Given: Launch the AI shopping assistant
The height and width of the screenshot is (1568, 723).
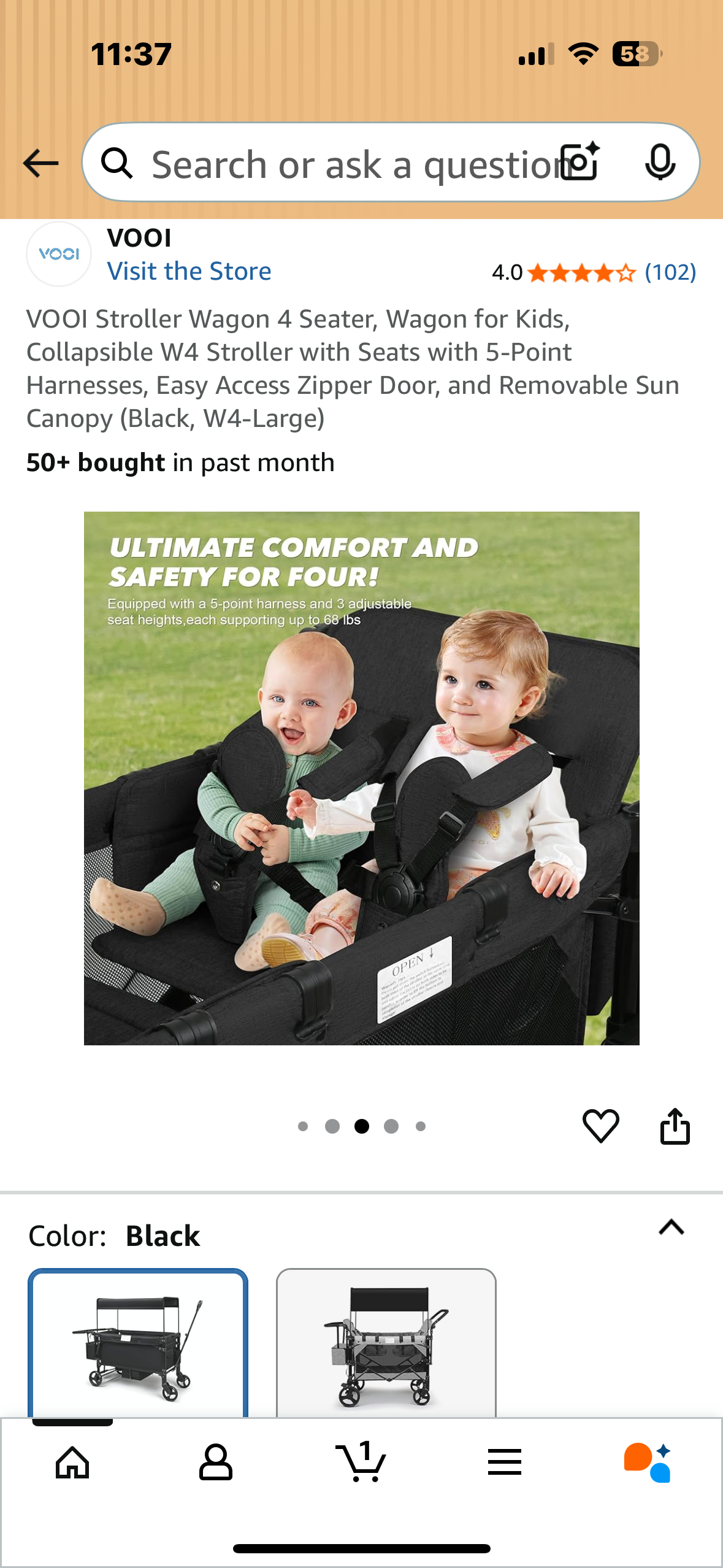Looking at the screenshot, I should point(648,1462).
